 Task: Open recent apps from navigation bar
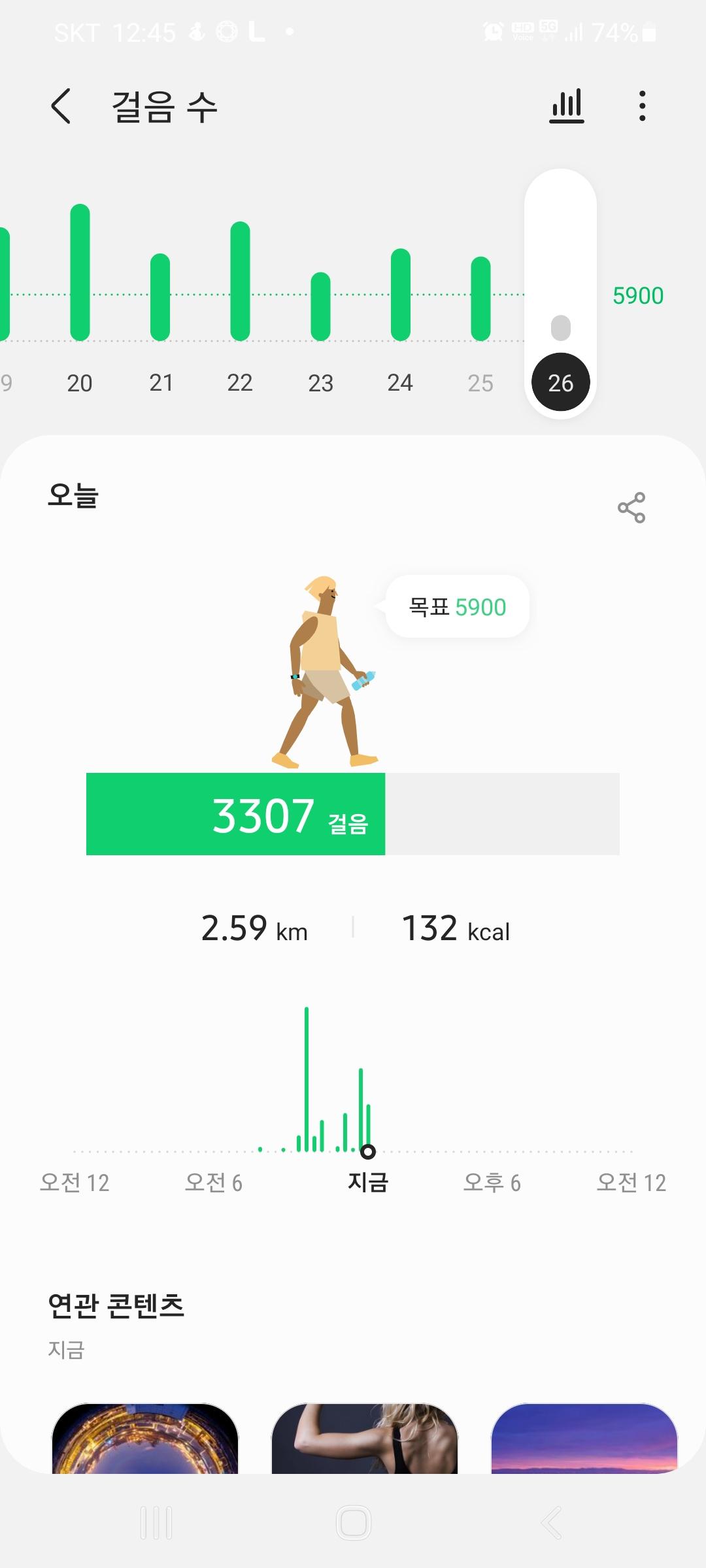point(156,1523)
